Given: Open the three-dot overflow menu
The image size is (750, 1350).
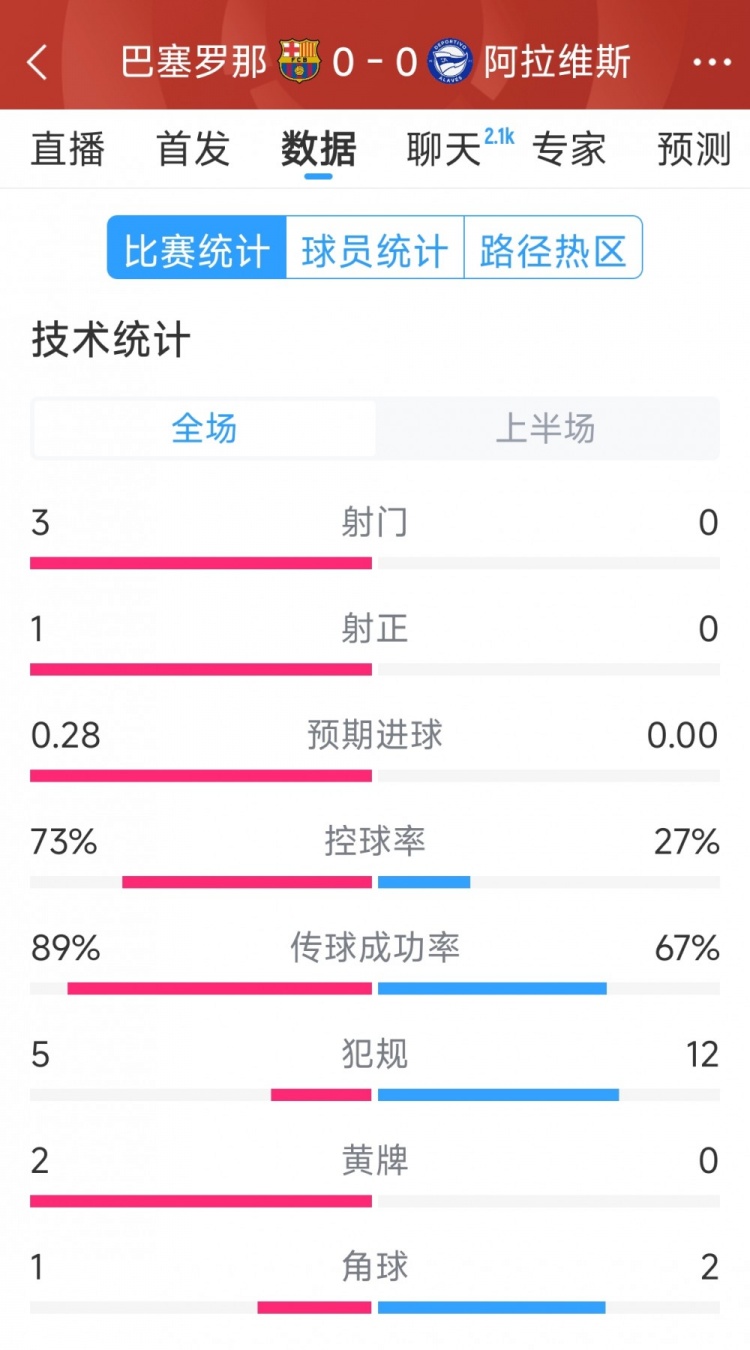Looking at the screenshot, I should pyautogui.click(x=711, y=62).
